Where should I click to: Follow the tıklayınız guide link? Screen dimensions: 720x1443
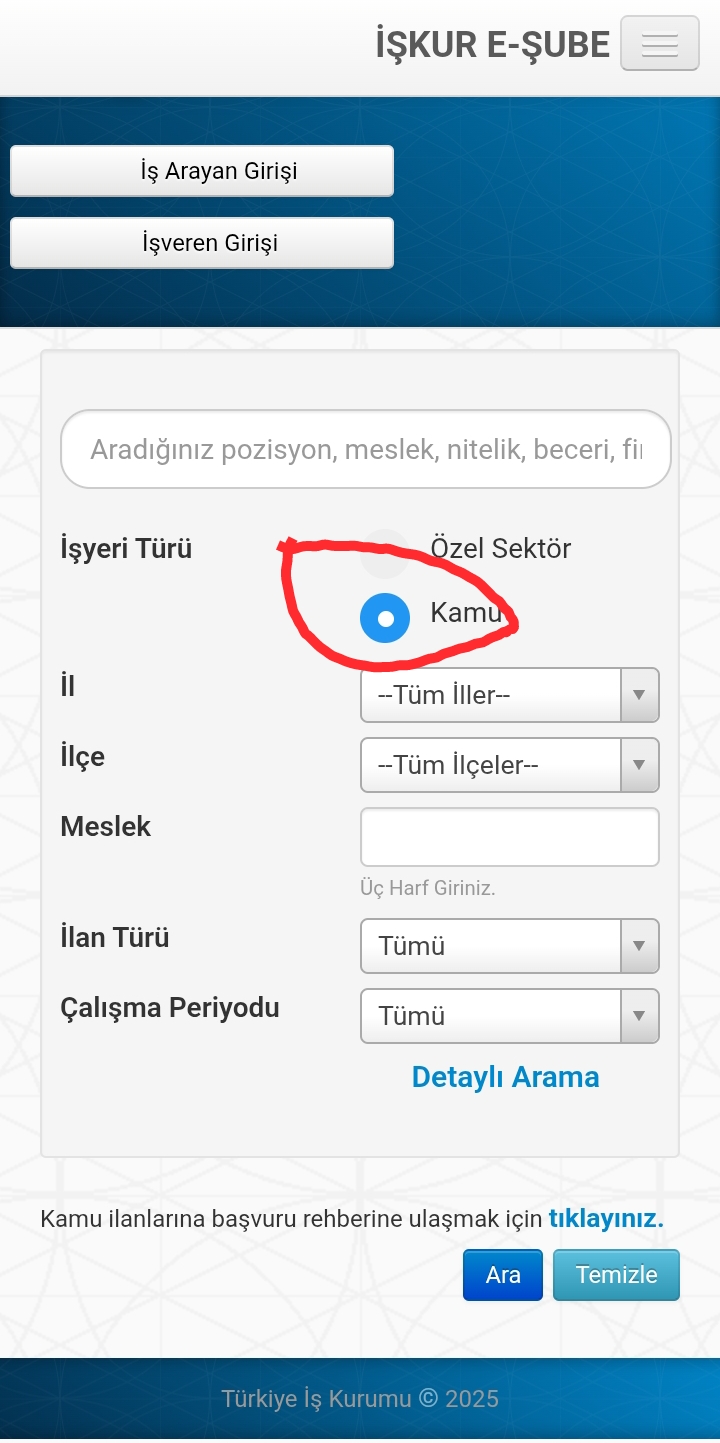pyautogui.click(x=606, y=1219)
